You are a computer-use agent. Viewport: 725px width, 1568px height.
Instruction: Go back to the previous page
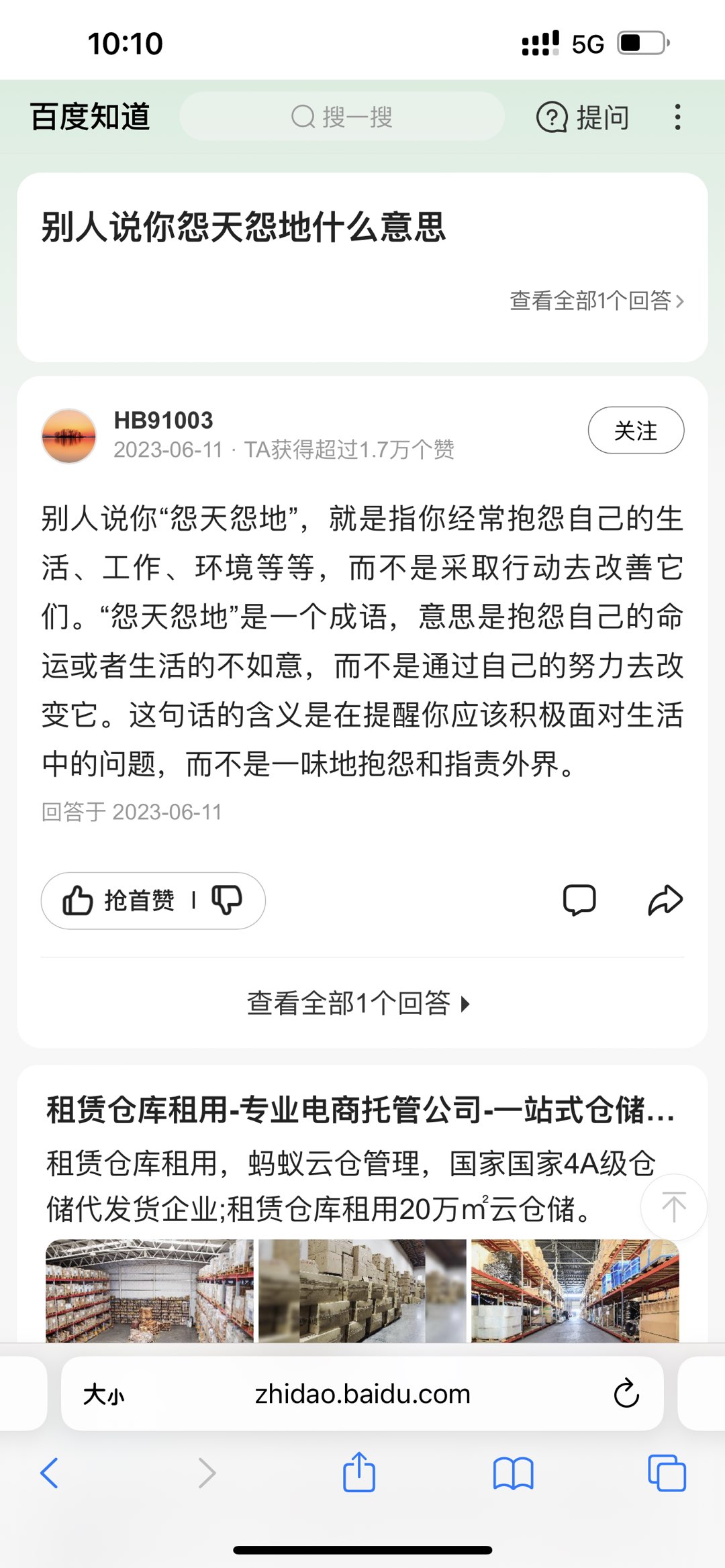50,1473
